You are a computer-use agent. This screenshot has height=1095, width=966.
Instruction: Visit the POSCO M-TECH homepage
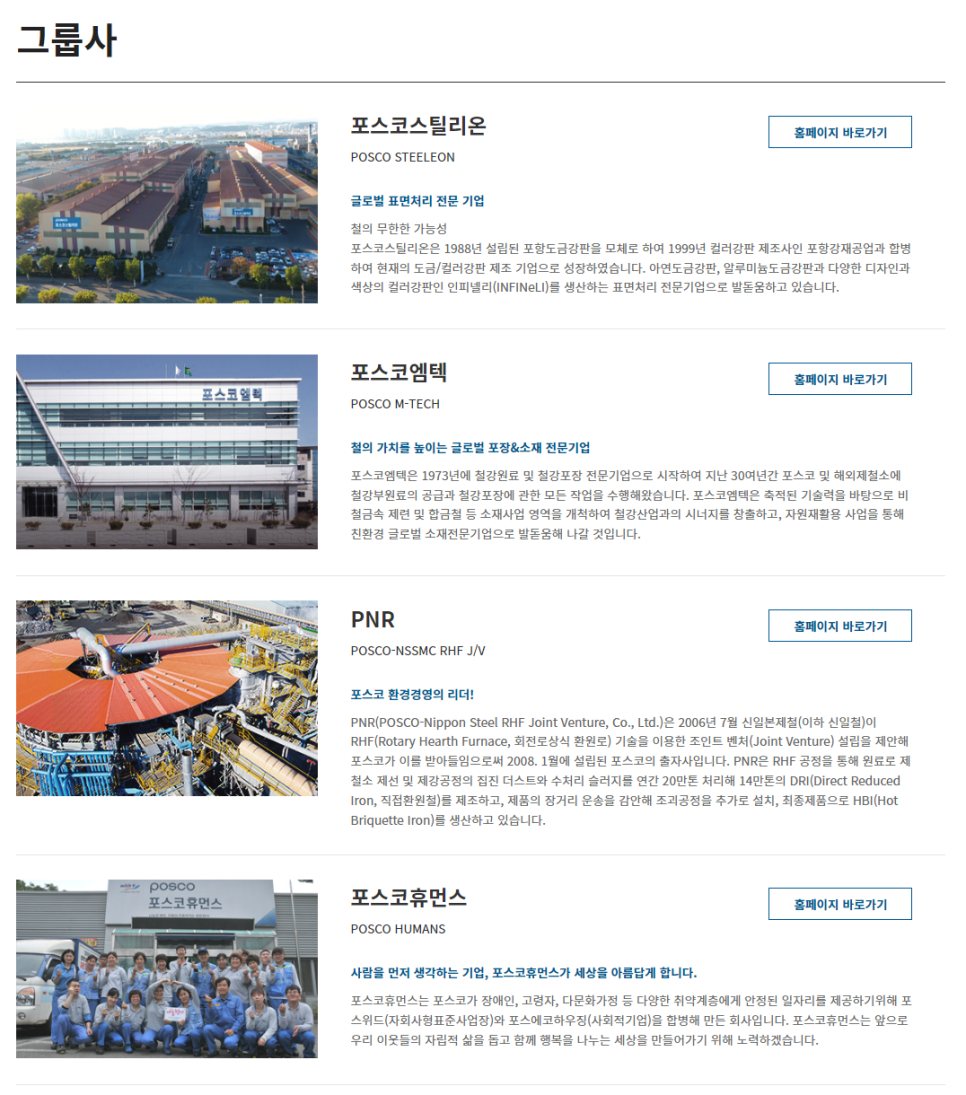pyautogui.click(x=839, y=379)
